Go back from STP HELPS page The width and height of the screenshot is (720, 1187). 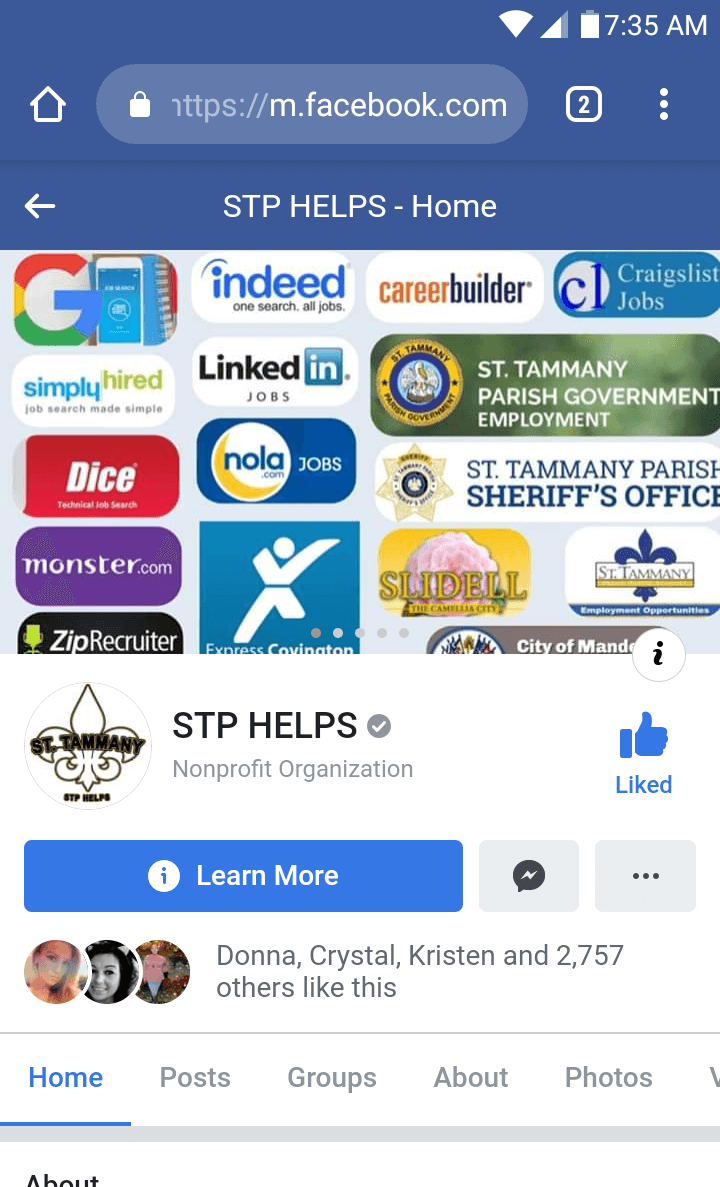(40, 207)
